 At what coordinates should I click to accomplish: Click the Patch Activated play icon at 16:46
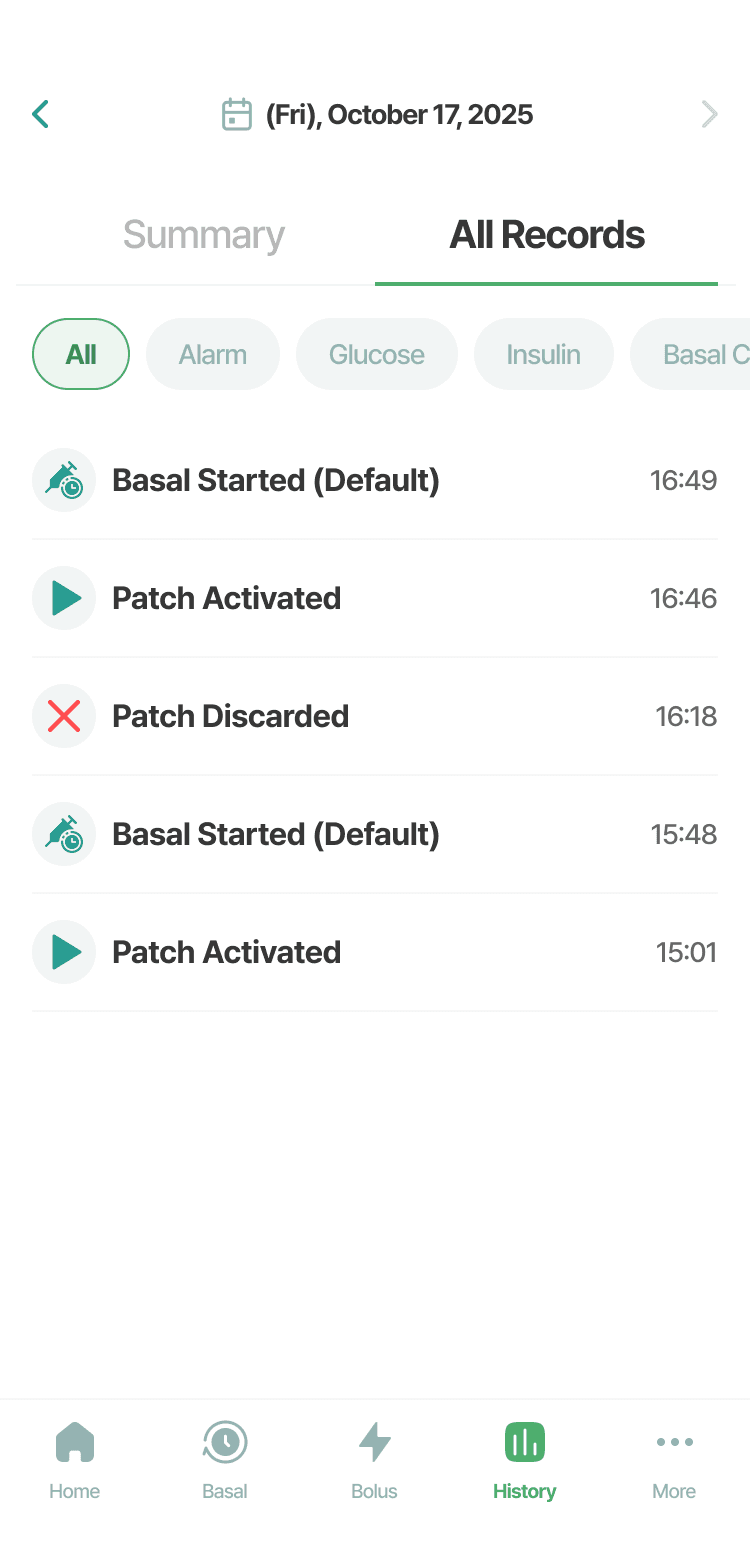(64, 598)
